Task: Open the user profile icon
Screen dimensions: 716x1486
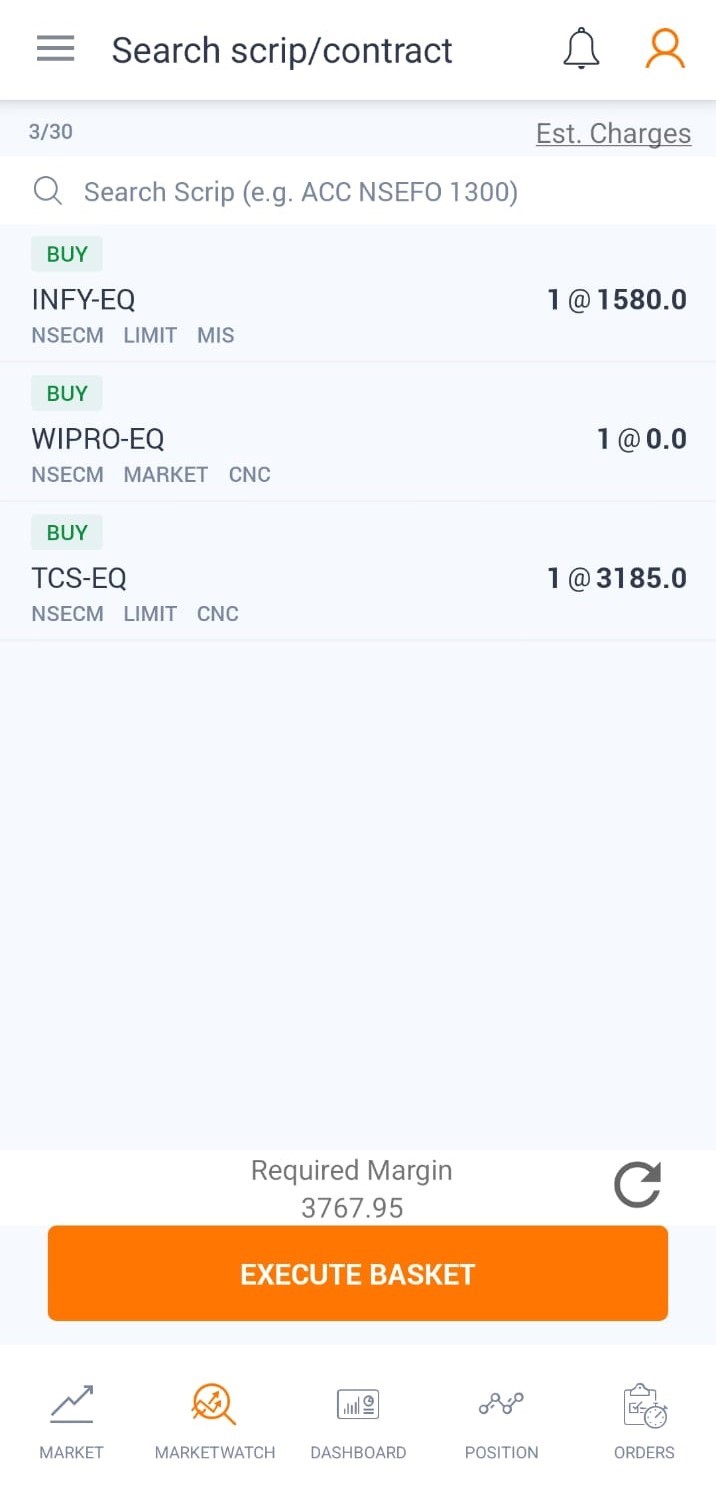Action: coord(665,49)
